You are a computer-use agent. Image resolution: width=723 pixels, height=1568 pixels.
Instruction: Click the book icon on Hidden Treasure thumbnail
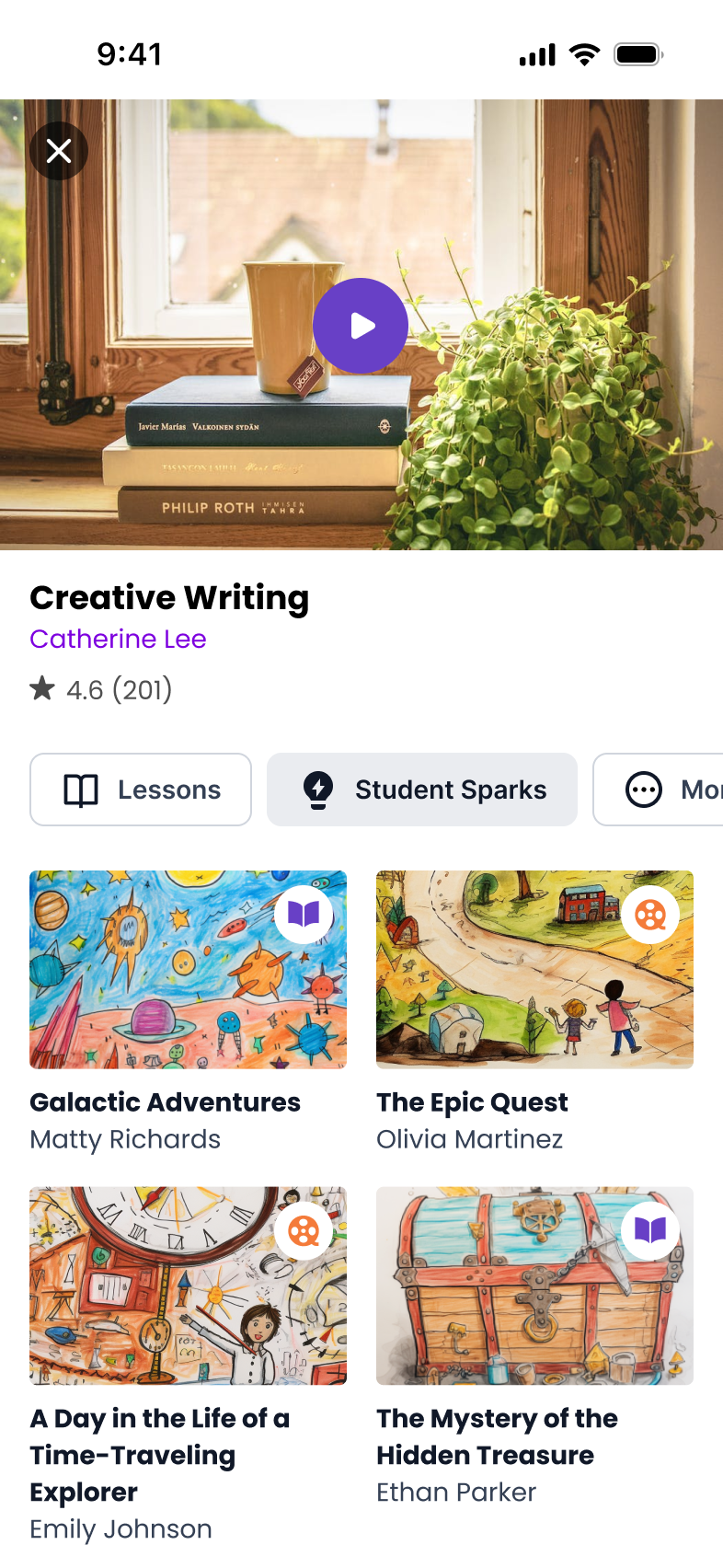[651, 1230]
